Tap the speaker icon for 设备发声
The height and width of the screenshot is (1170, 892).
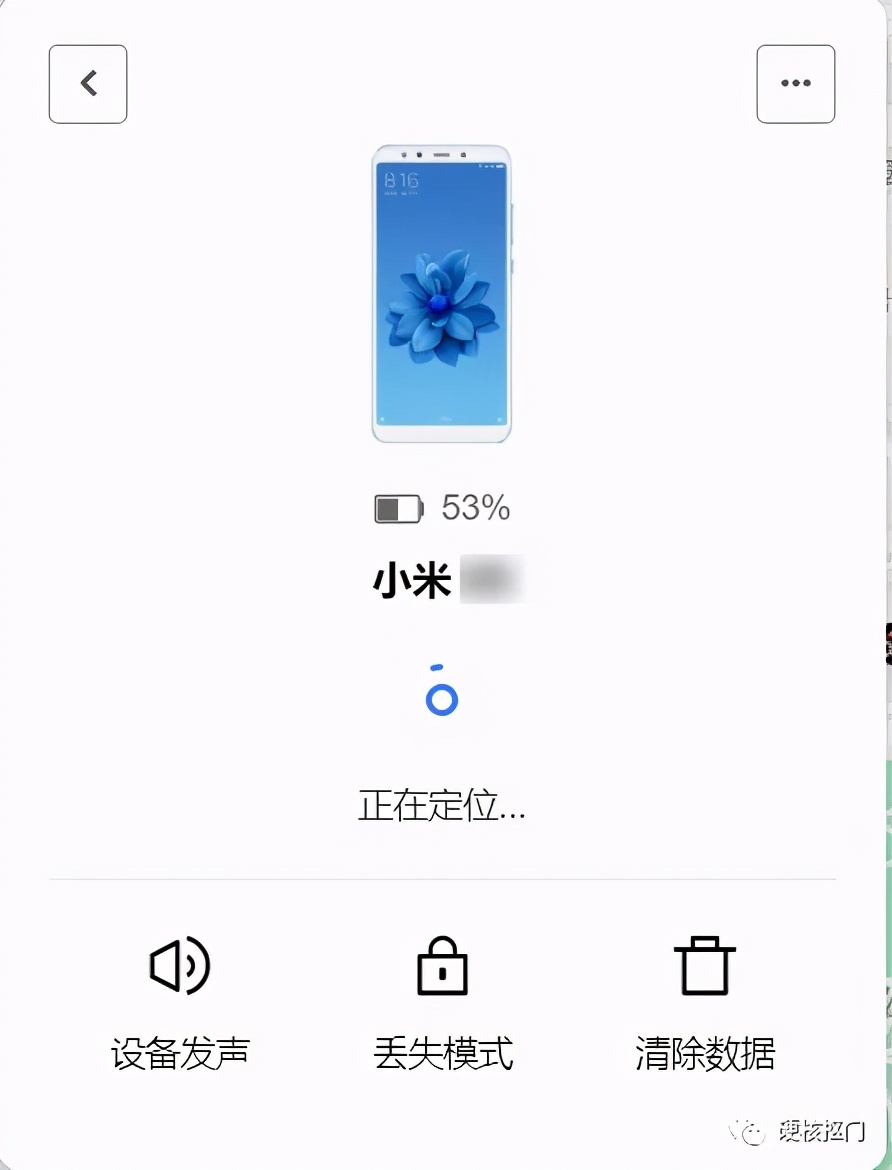[181, 966]
